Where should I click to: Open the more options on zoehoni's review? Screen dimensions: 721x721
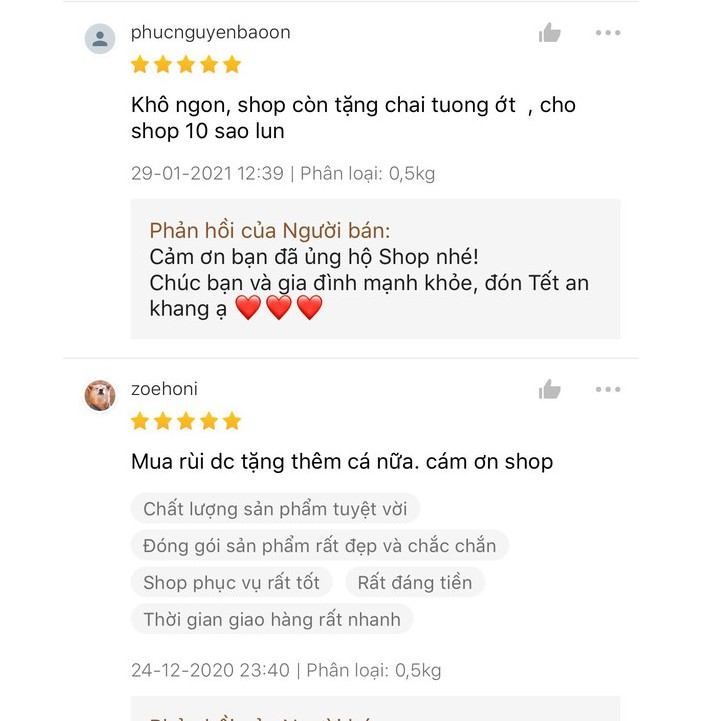pyautogui.click(x=608, y=389)
